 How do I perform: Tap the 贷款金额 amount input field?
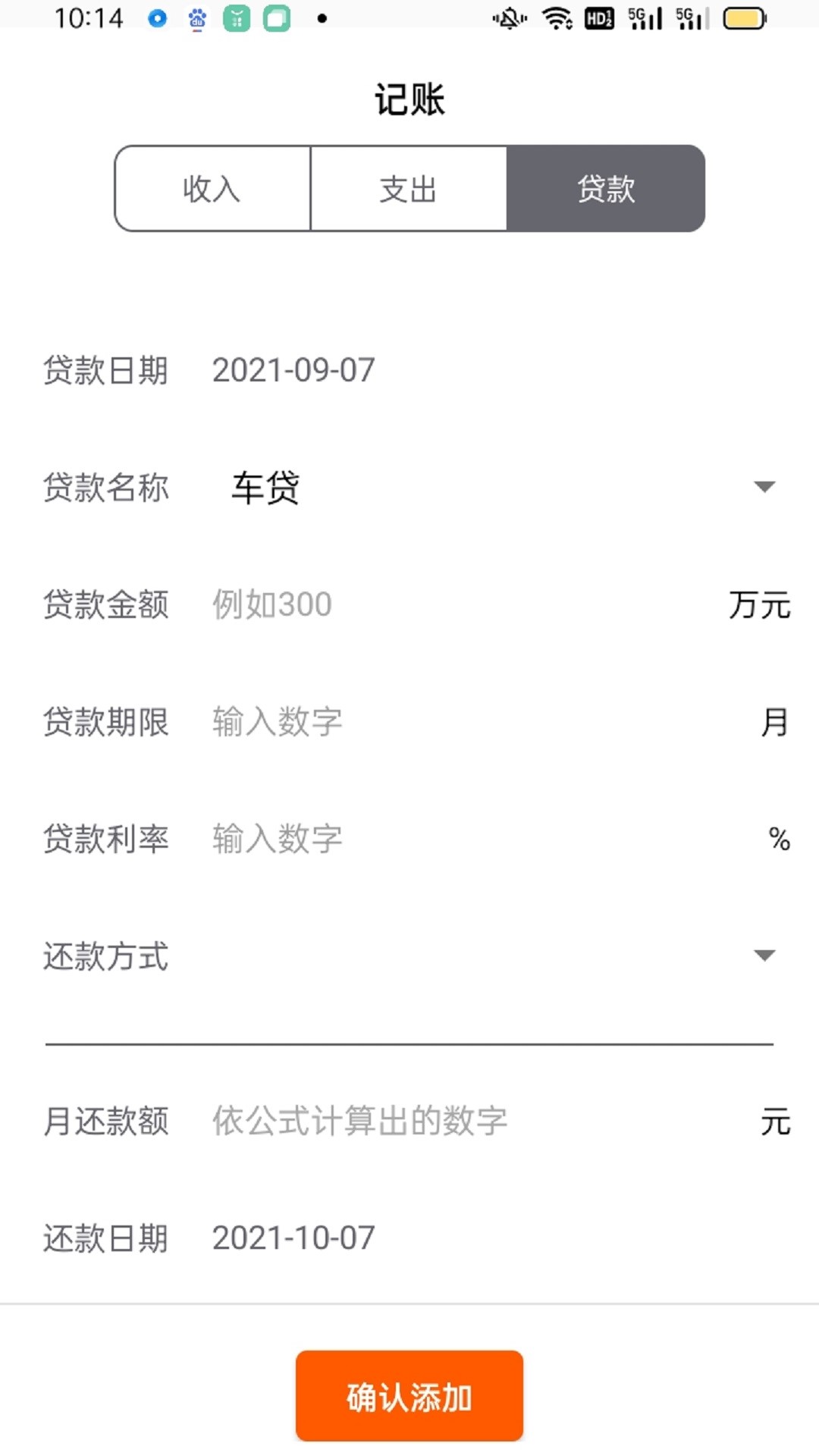379,604
